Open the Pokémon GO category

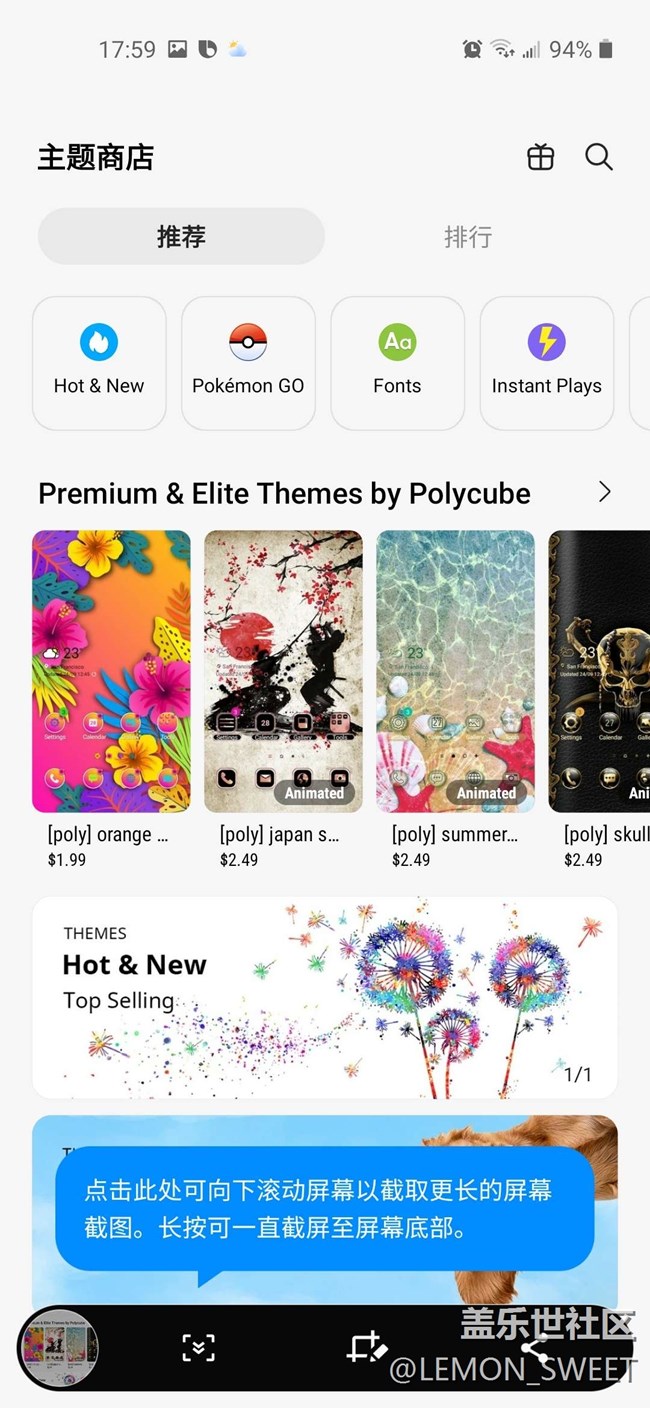[x=248, y=362]
